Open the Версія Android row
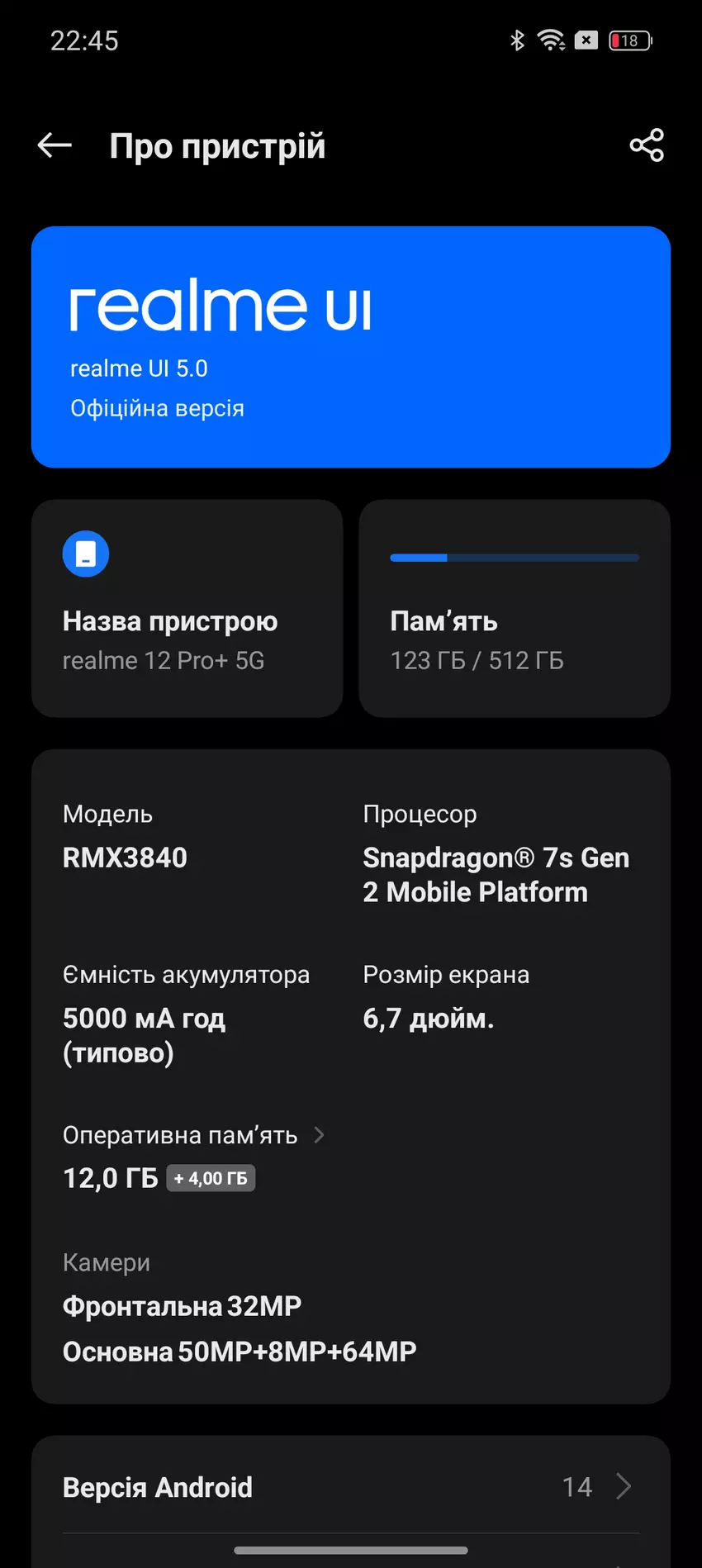 [350, 1487]
